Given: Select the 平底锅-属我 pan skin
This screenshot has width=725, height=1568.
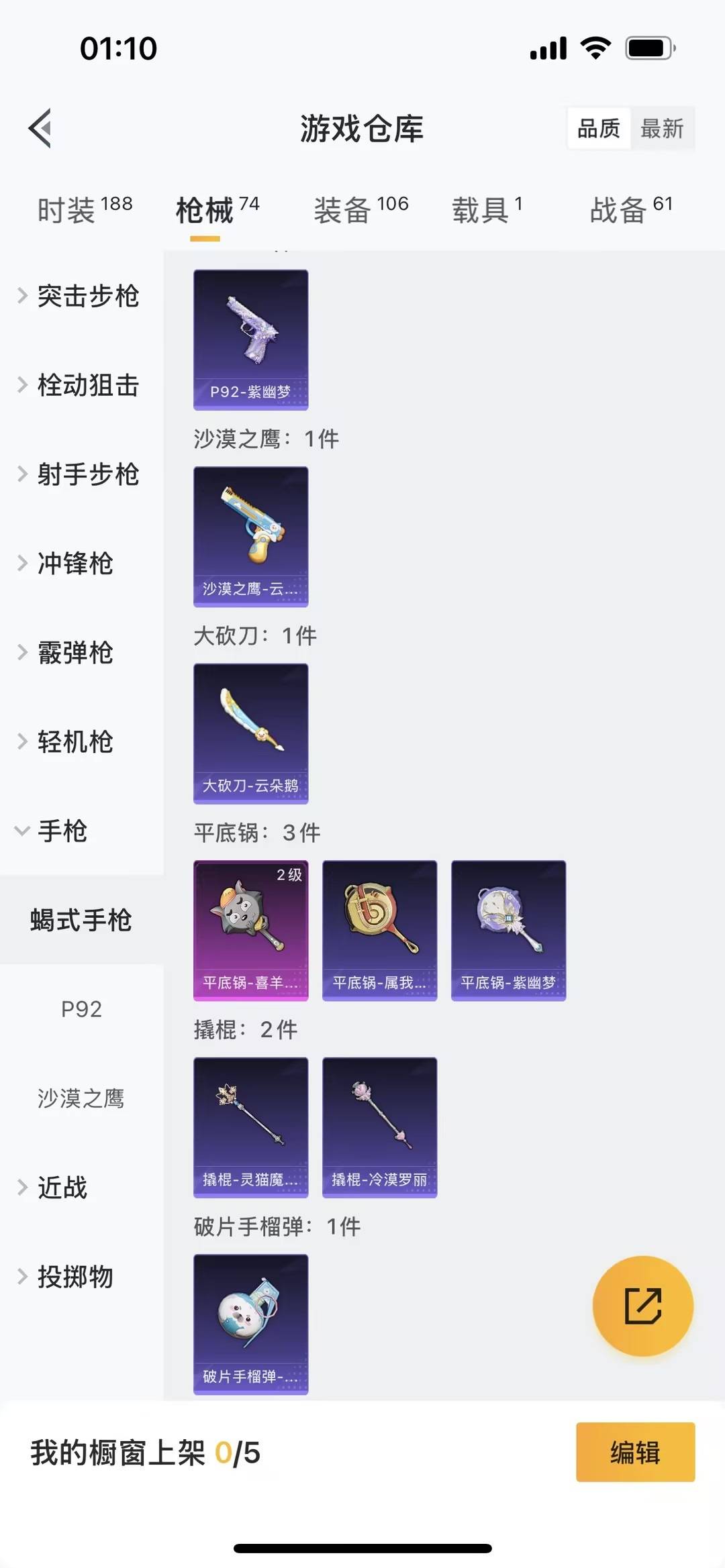Looking at the screenshot, I should (x=379, y=929).
